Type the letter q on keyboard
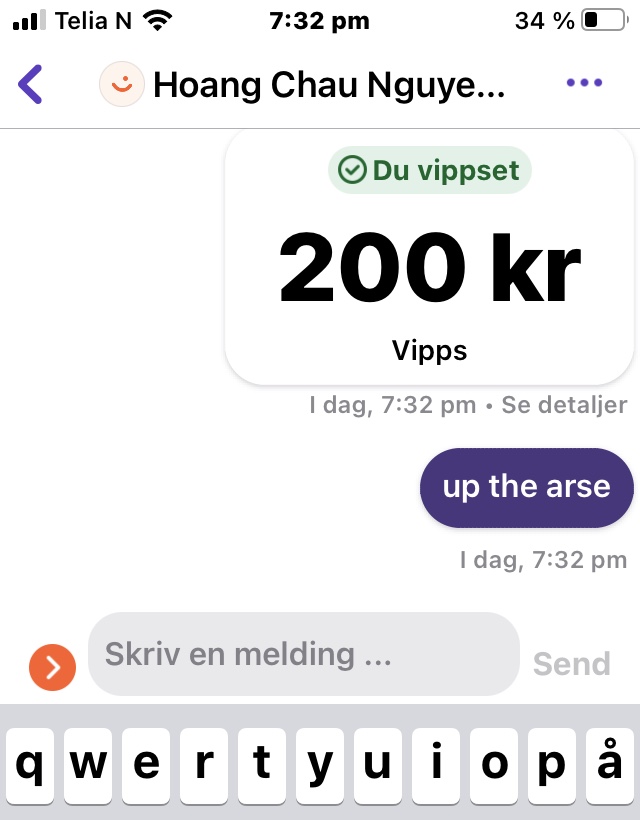 click(31, 767)
